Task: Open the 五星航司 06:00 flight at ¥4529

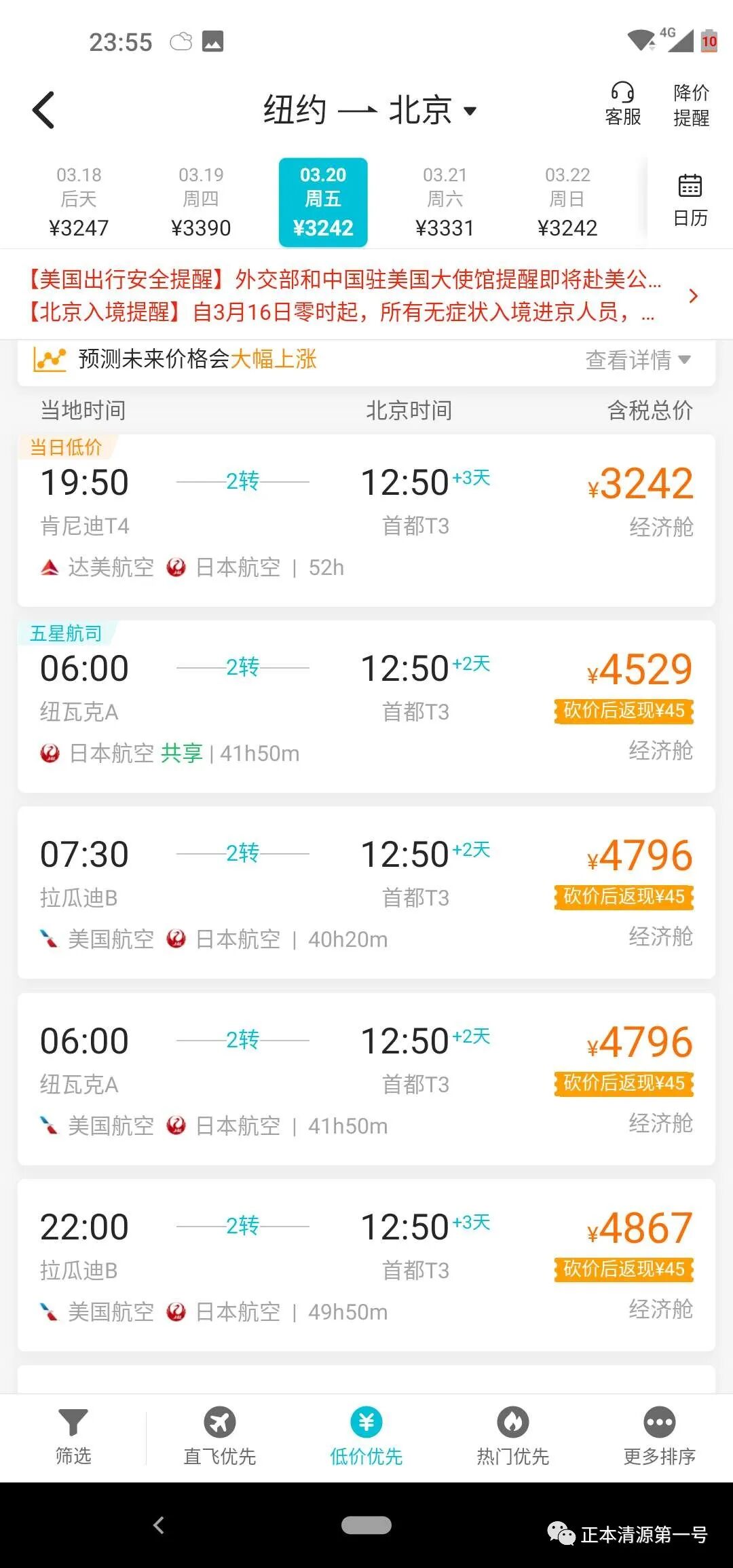Action: pos(366,706)
